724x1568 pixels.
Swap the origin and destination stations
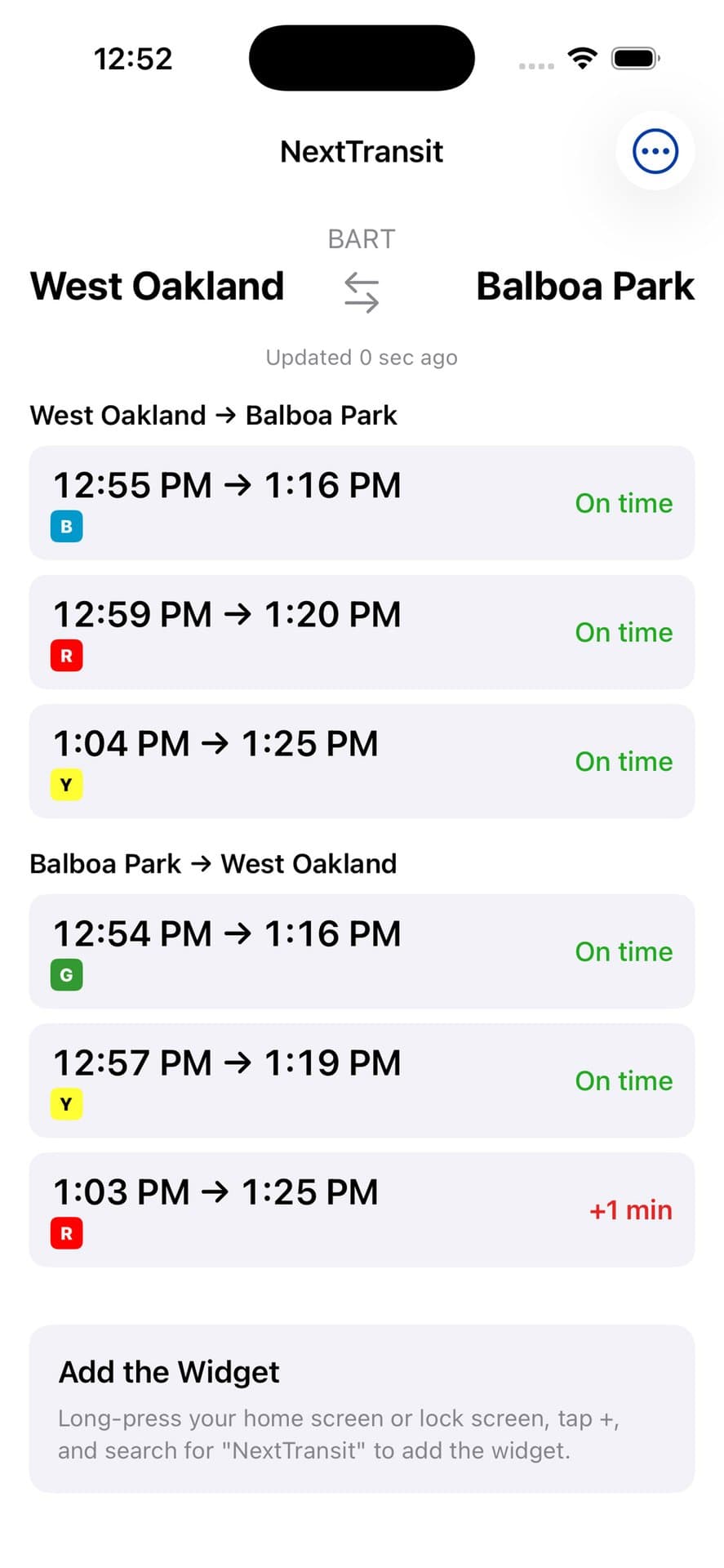pyautogui.click(x=362, y=293)
